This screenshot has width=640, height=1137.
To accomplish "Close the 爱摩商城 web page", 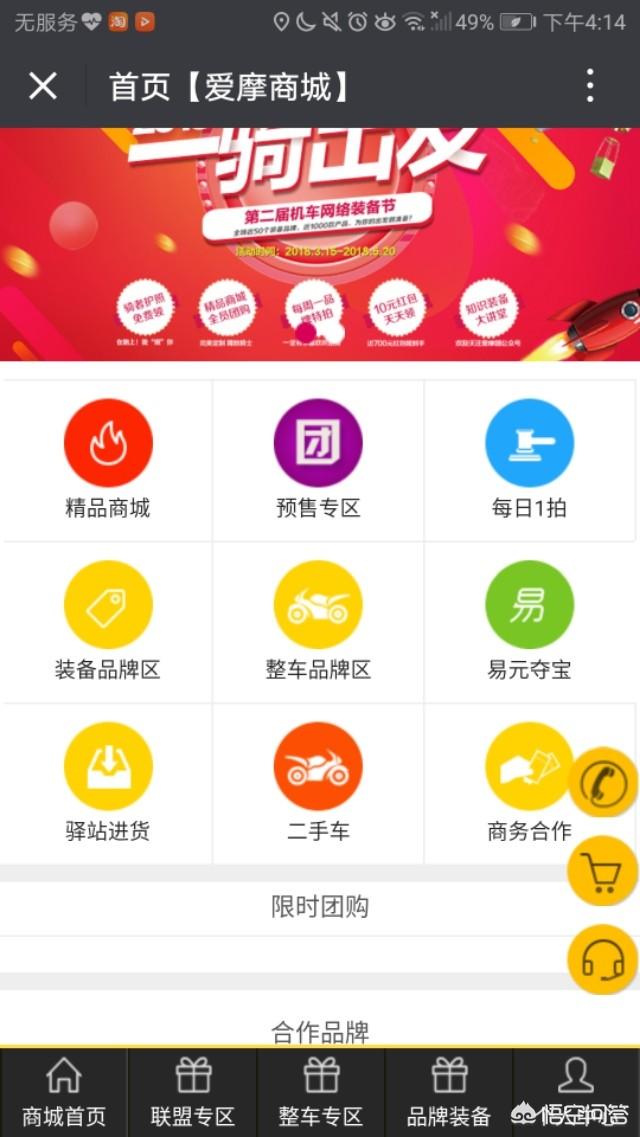I will coord(43,87).
